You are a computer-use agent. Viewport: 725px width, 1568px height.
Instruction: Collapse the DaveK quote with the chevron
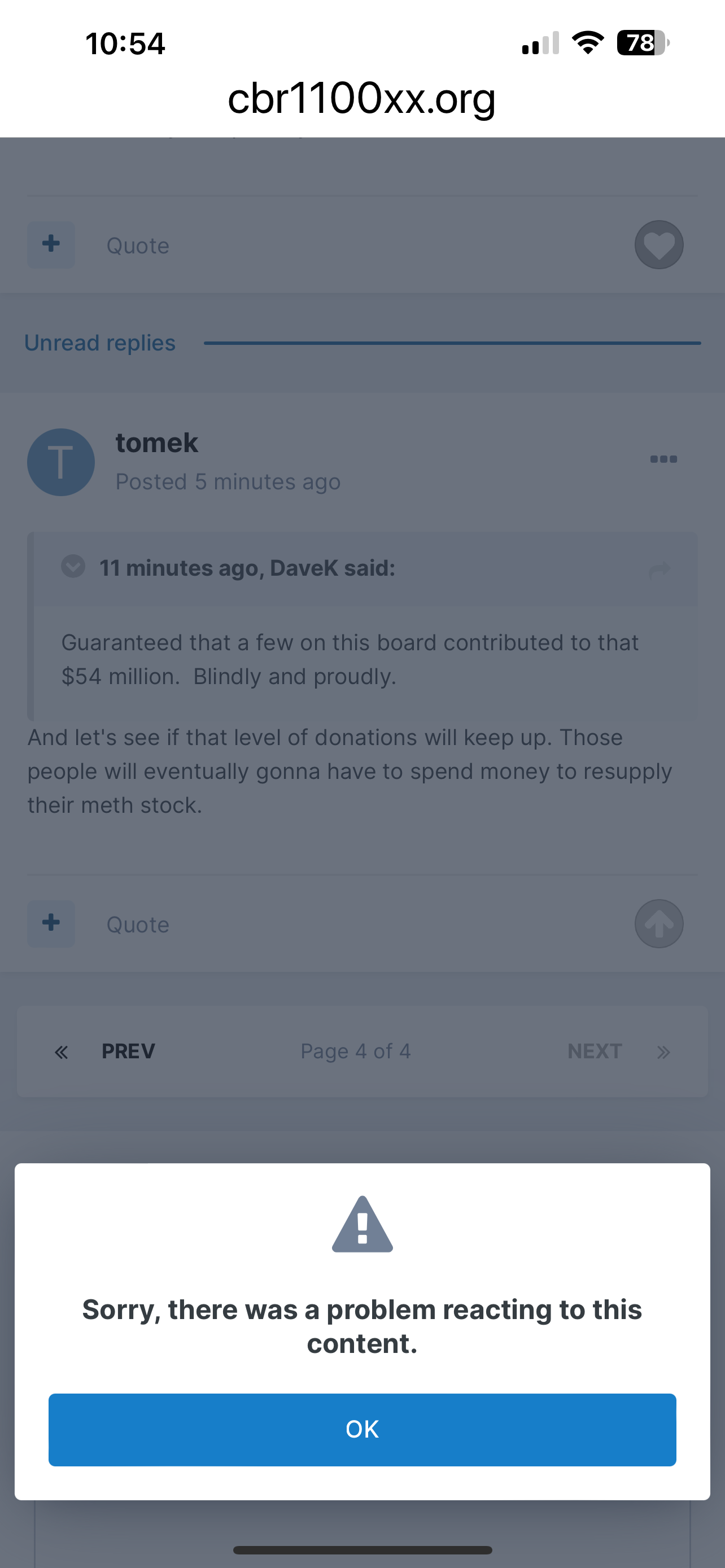(73, 567)
